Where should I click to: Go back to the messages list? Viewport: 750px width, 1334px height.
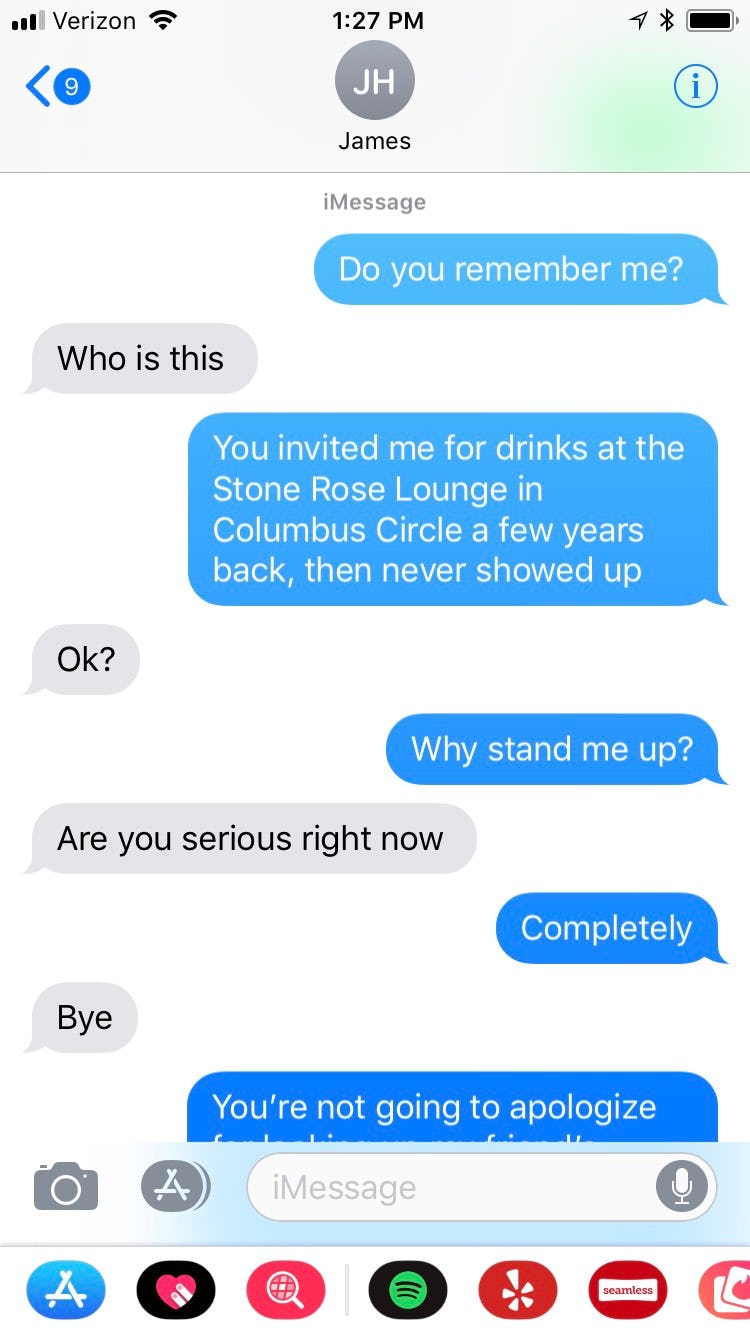tap(57, 87)
